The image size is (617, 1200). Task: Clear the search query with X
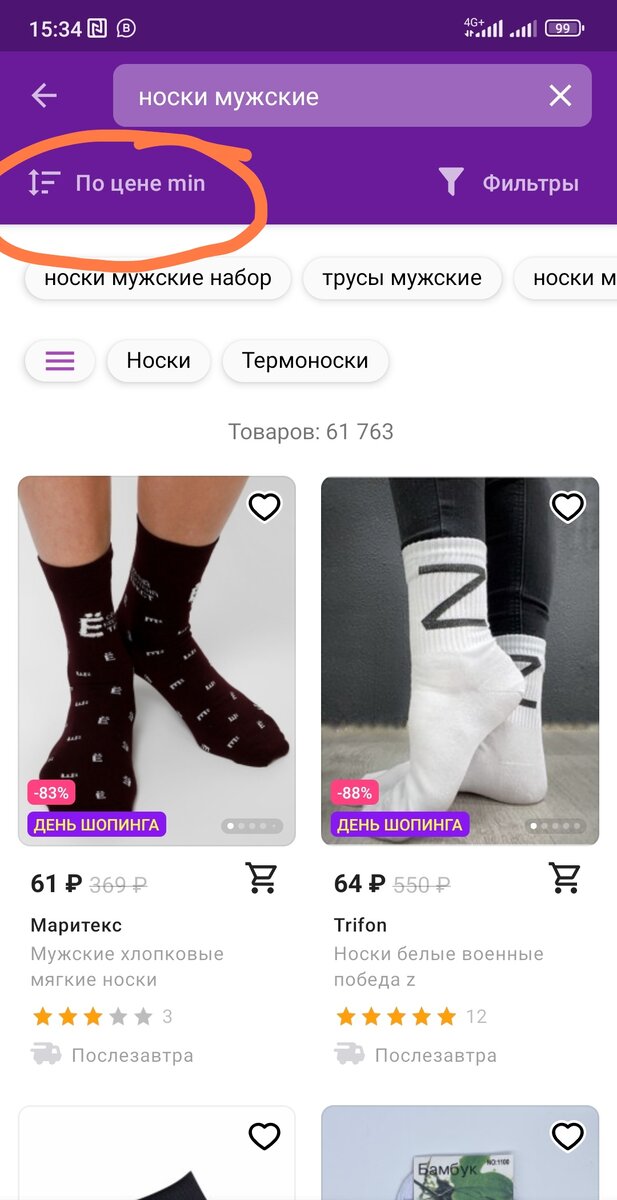(560, 96)
